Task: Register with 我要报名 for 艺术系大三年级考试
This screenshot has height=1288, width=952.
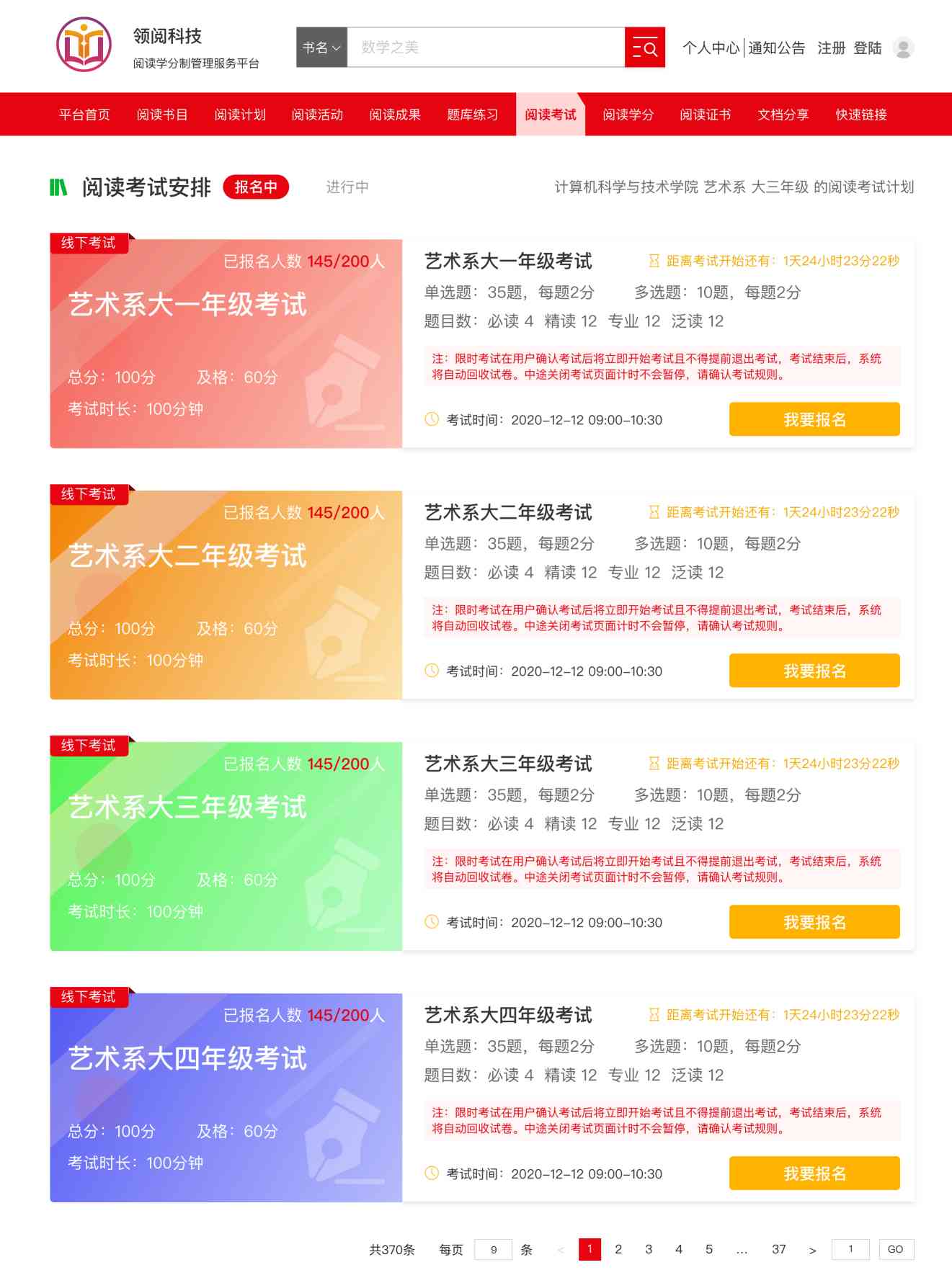Action: pos(814,922)
